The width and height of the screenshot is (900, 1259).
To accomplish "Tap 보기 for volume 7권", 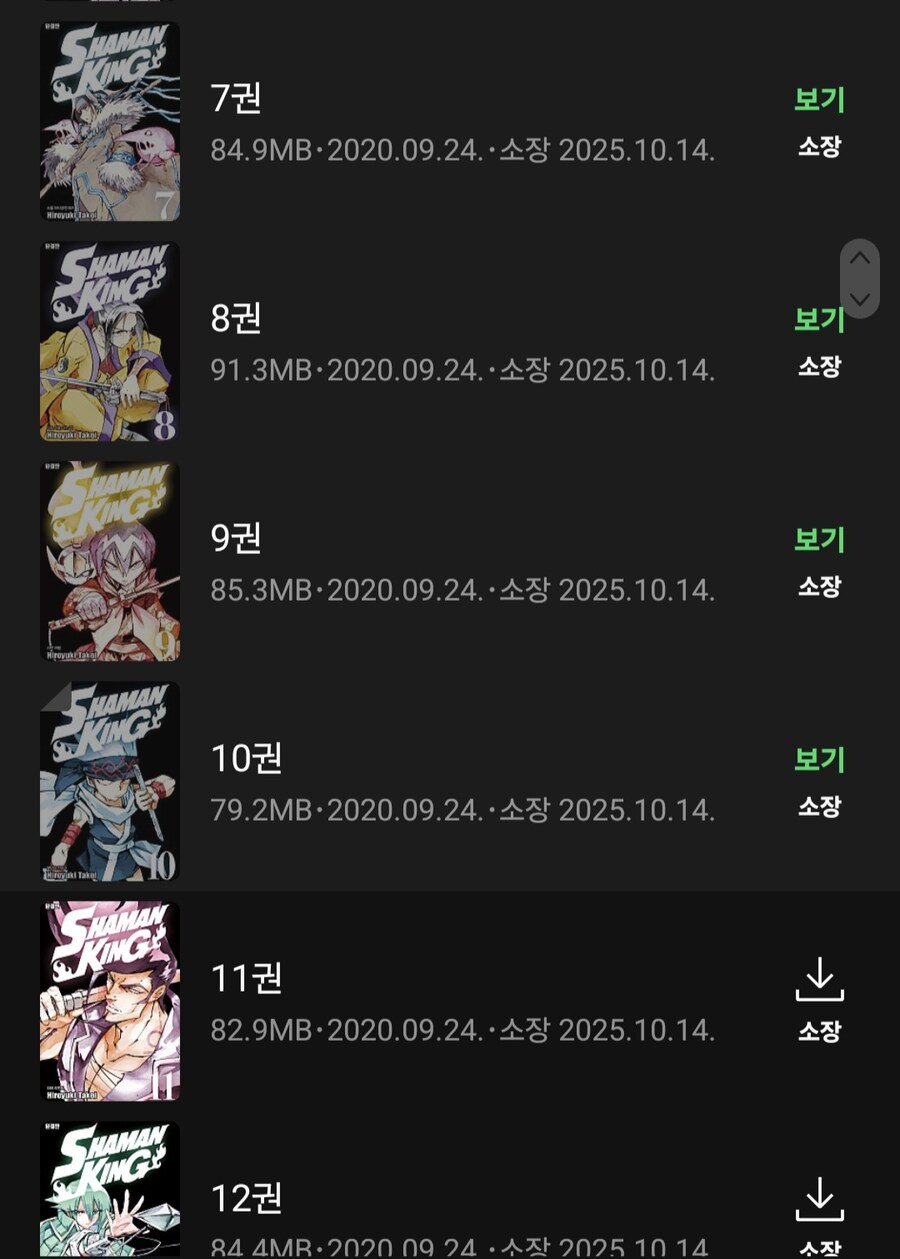I will pyautogui.click(x=819, y=100).
